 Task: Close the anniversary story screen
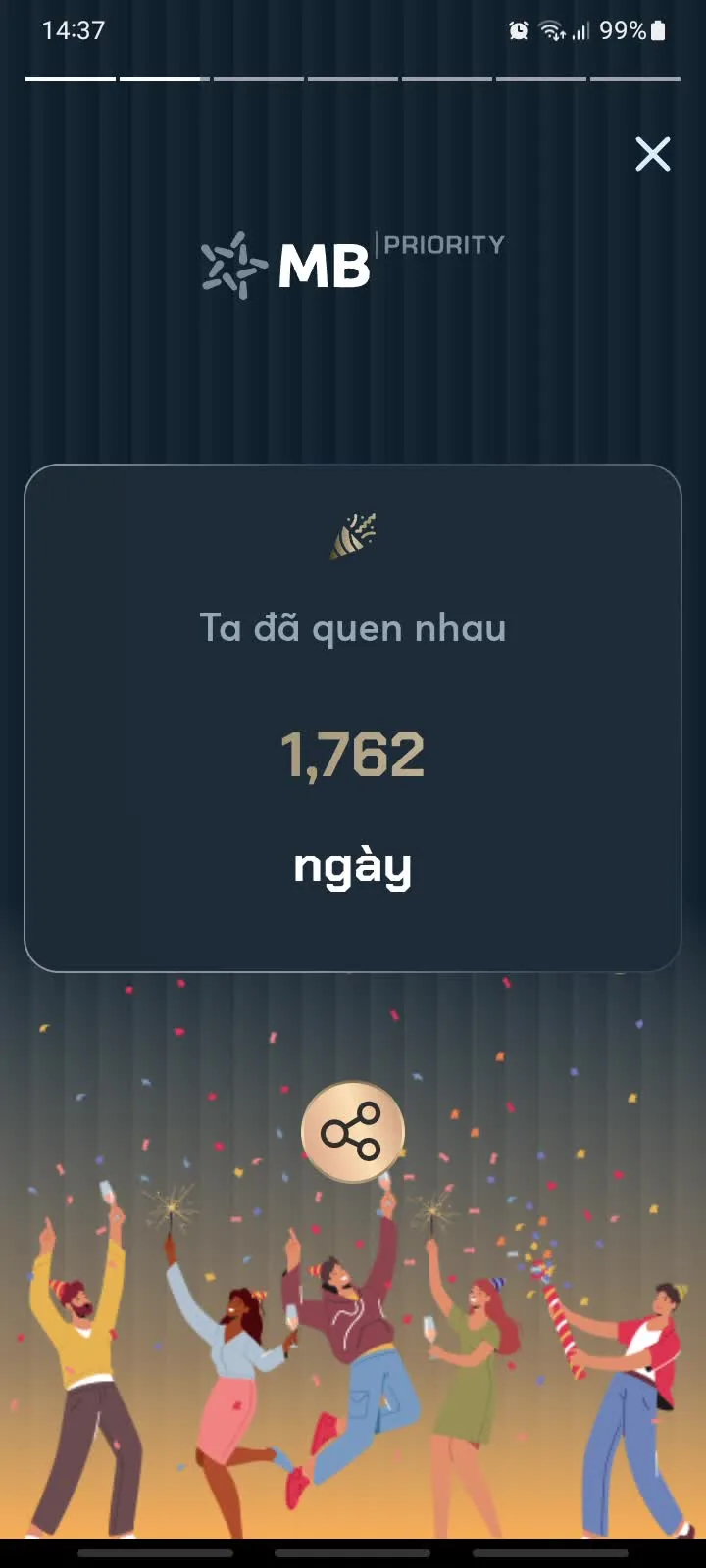tap(652, 155)
